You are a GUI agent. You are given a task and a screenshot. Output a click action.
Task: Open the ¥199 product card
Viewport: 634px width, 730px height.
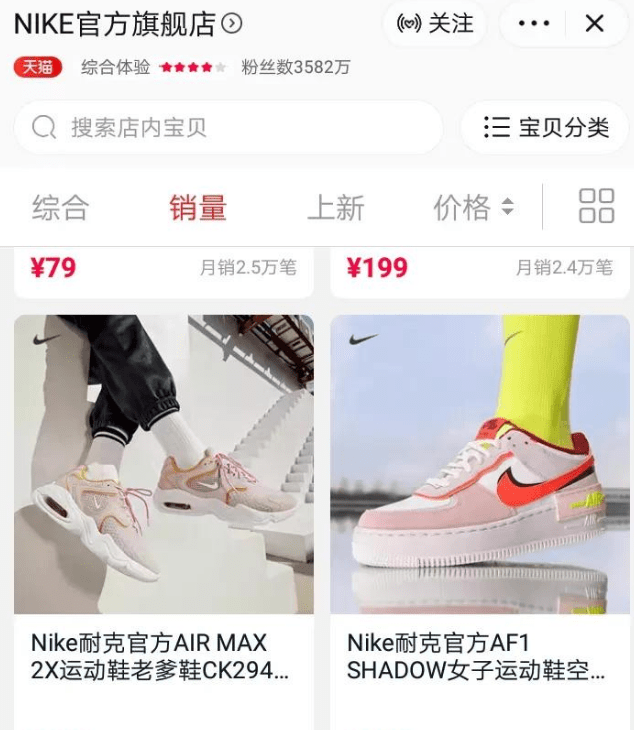click(480, 270)
